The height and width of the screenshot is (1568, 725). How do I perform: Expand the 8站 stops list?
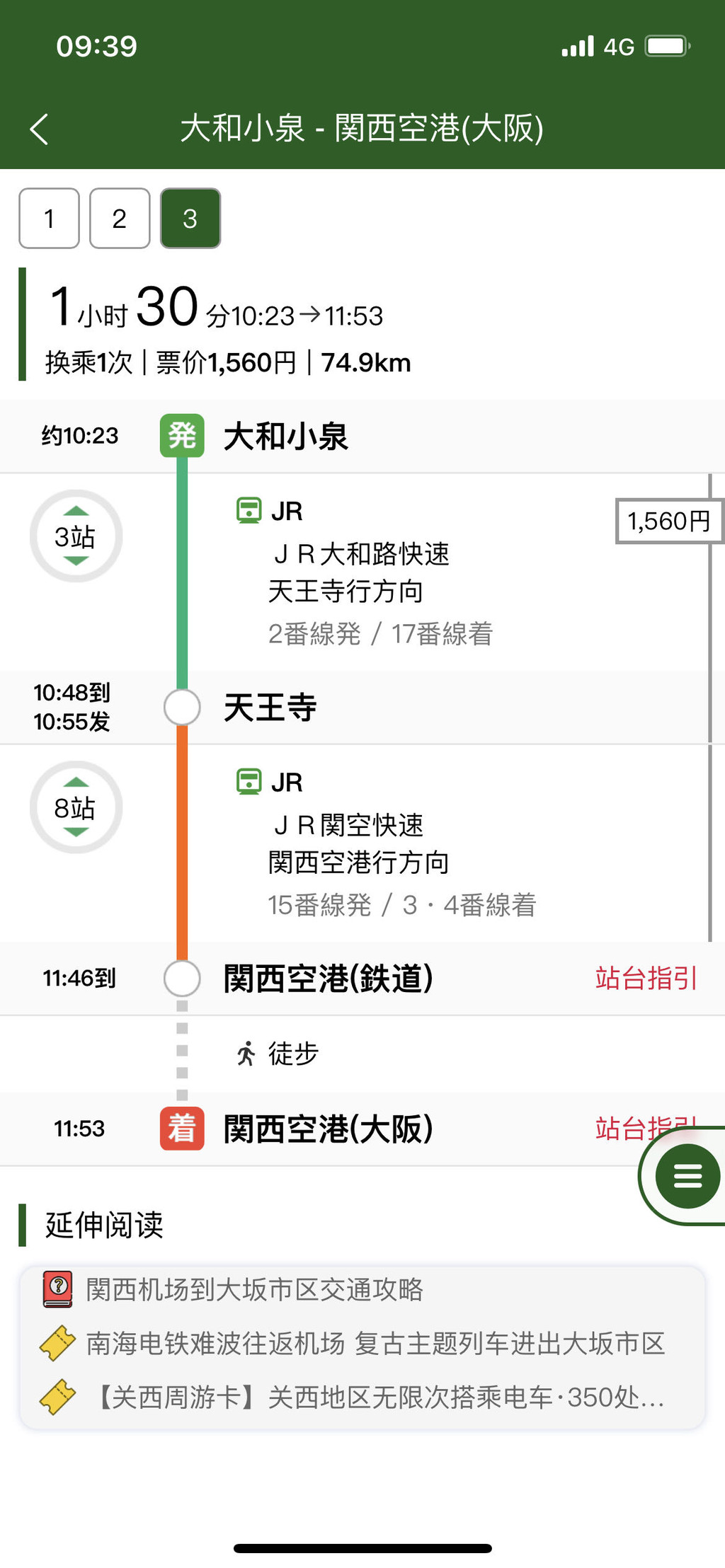point(76,807)
